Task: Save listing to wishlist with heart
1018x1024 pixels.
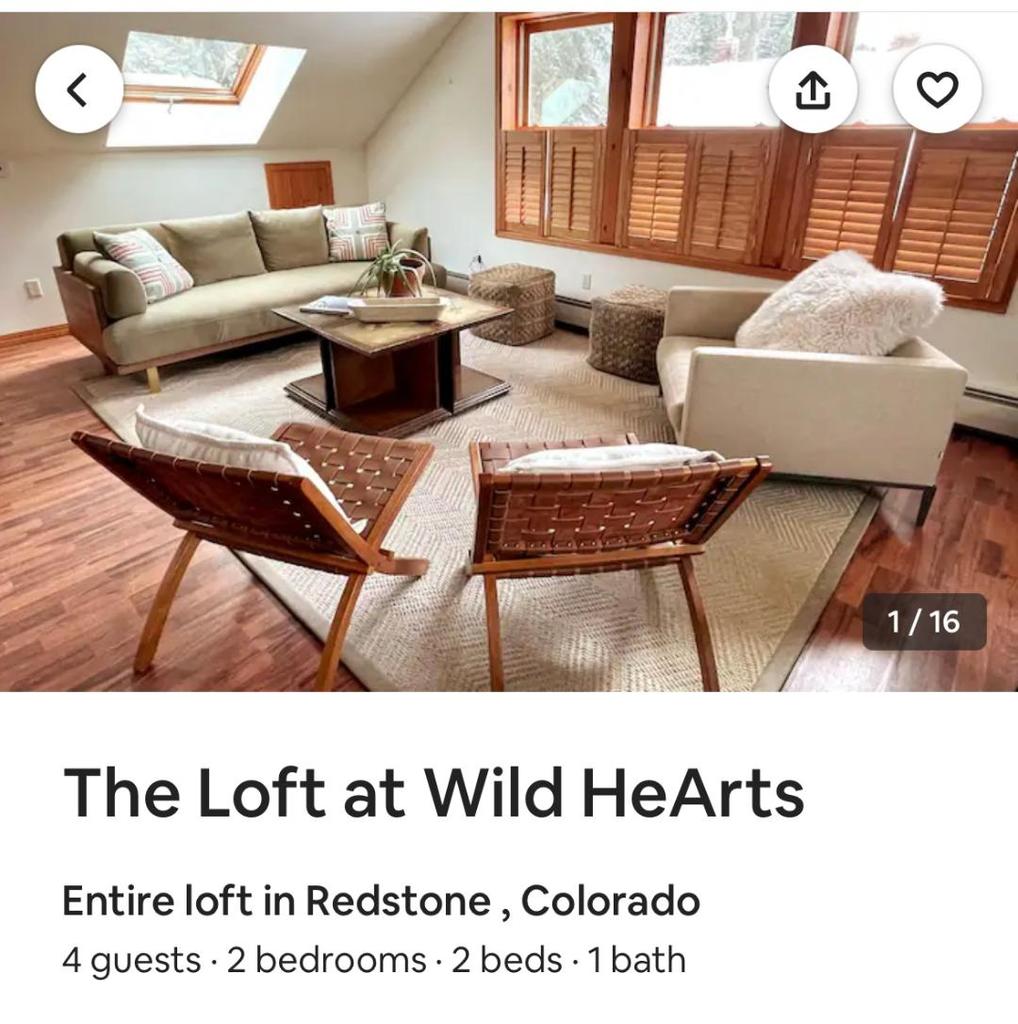Action: tap(937, 90)
